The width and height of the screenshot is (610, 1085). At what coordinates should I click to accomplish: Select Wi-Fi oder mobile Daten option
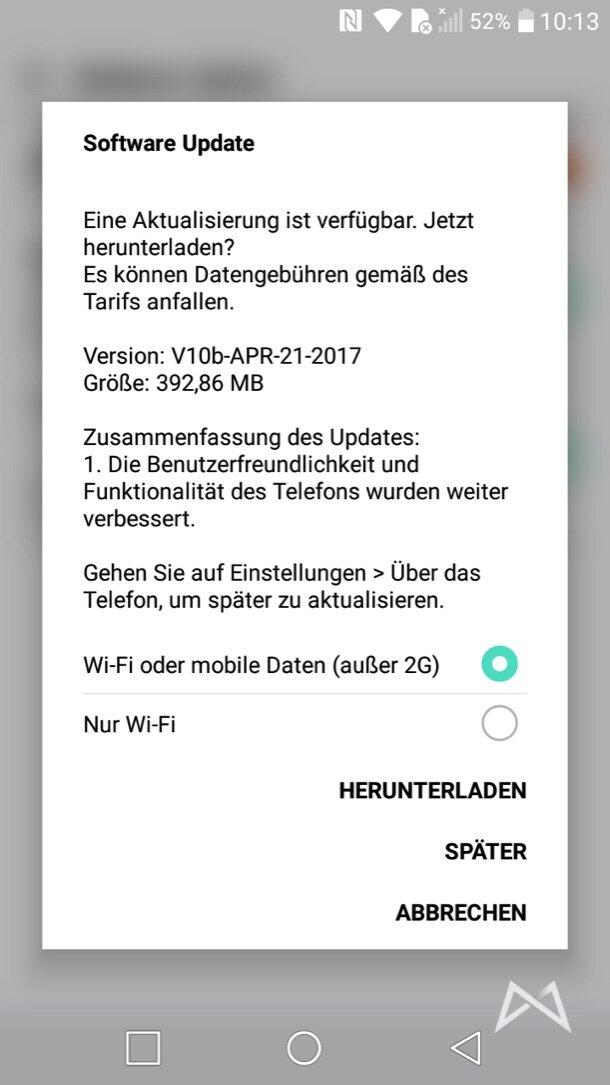[499, 664]
